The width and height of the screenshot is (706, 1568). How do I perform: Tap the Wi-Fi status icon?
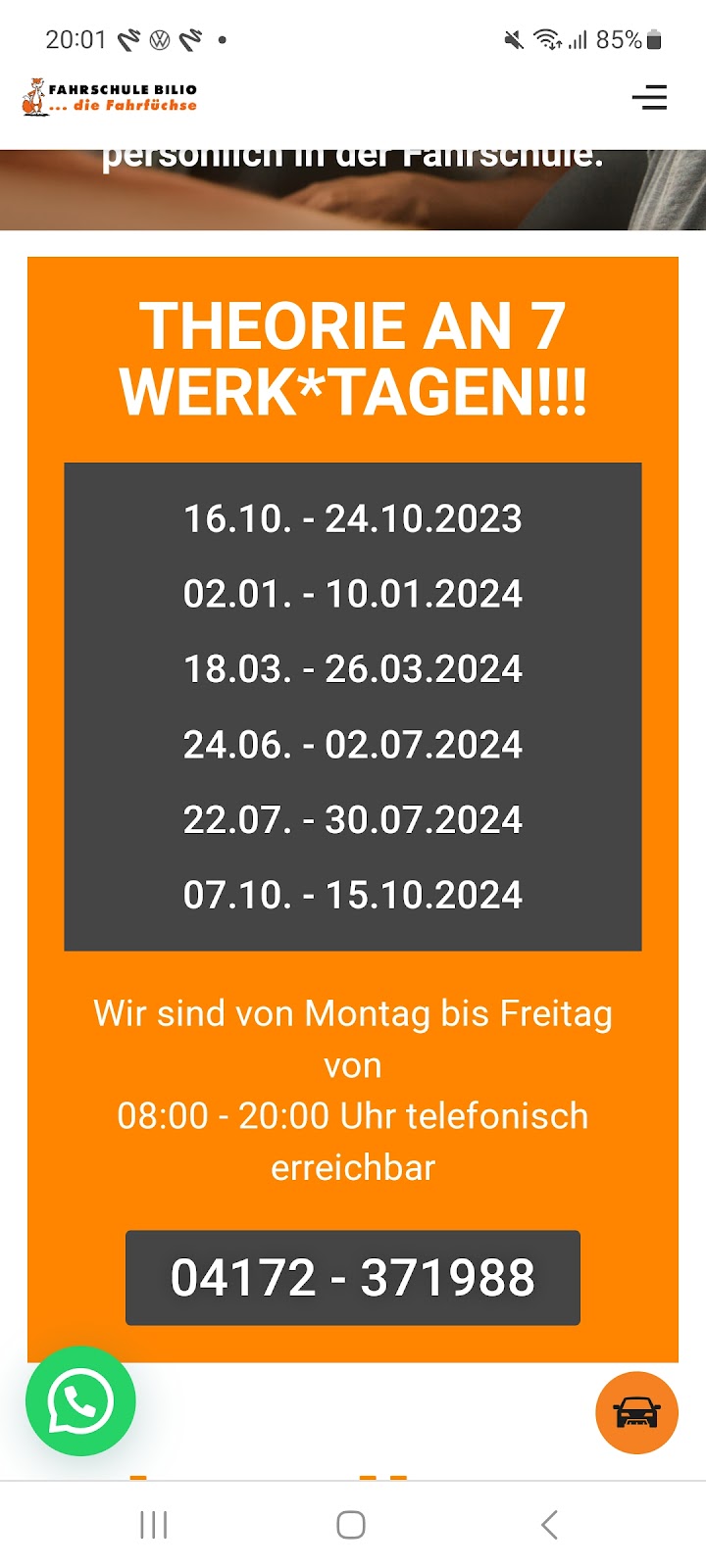point(545,39)
